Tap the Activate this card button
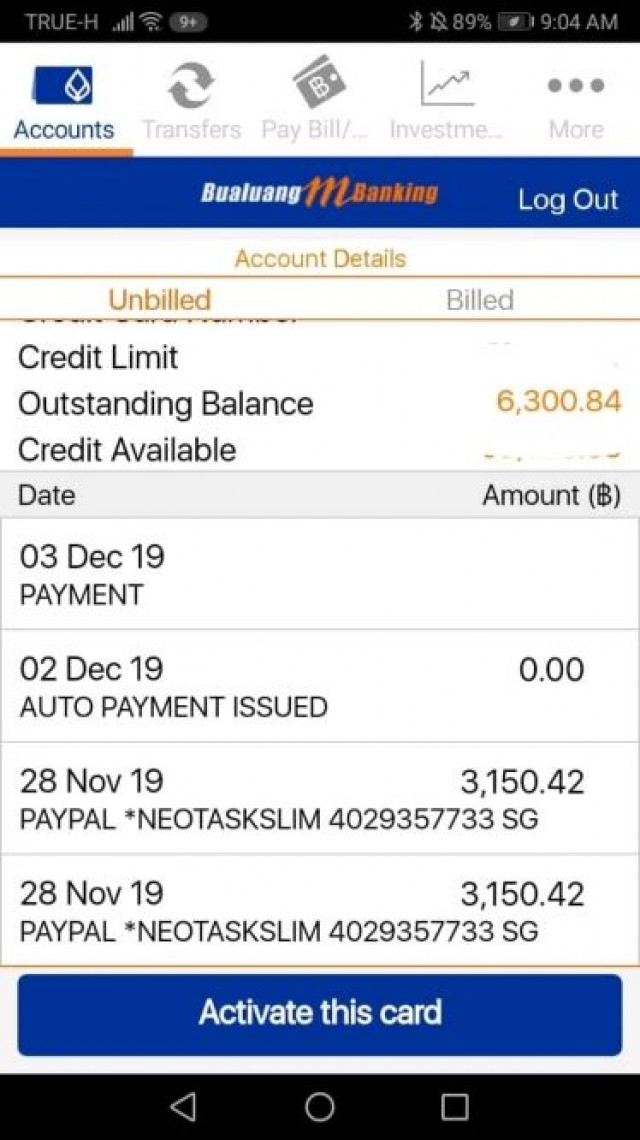 [320, 1013]
